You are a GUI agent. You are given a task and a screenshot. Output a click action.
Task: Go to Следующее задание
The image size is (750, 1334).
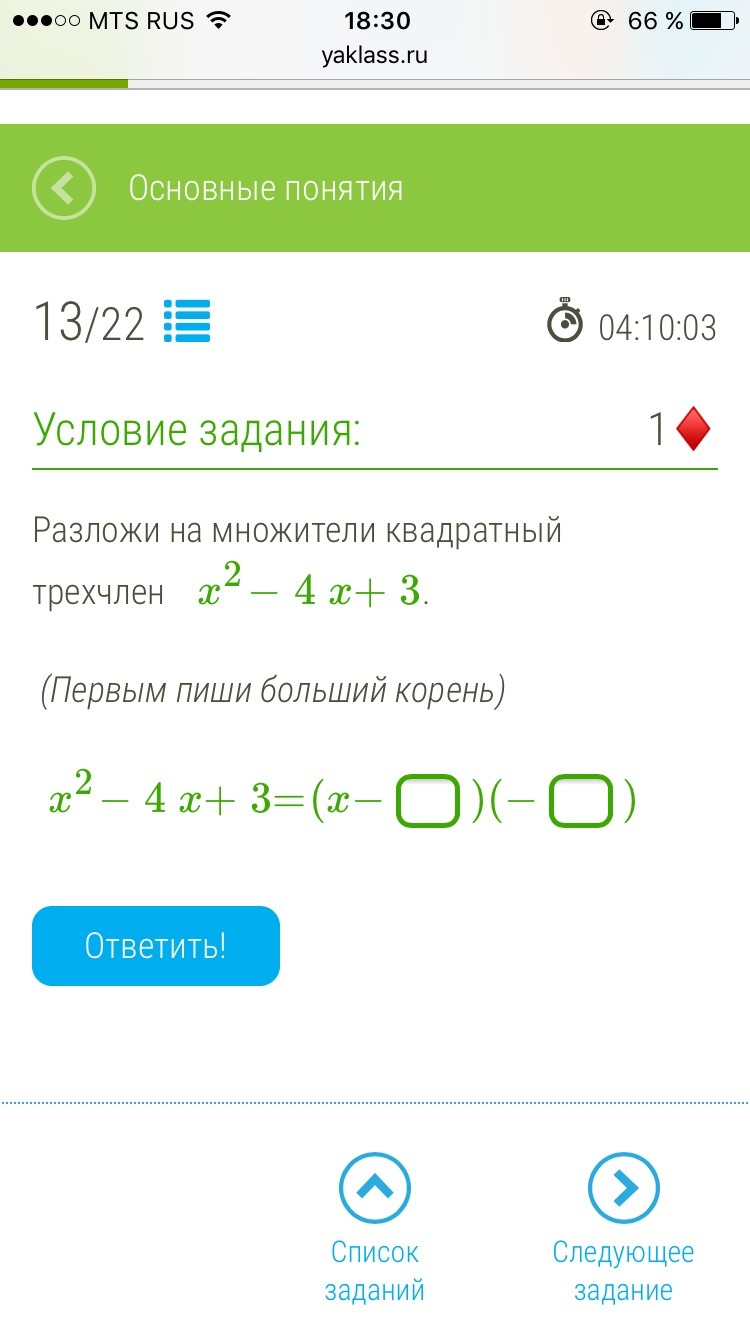623,1228
